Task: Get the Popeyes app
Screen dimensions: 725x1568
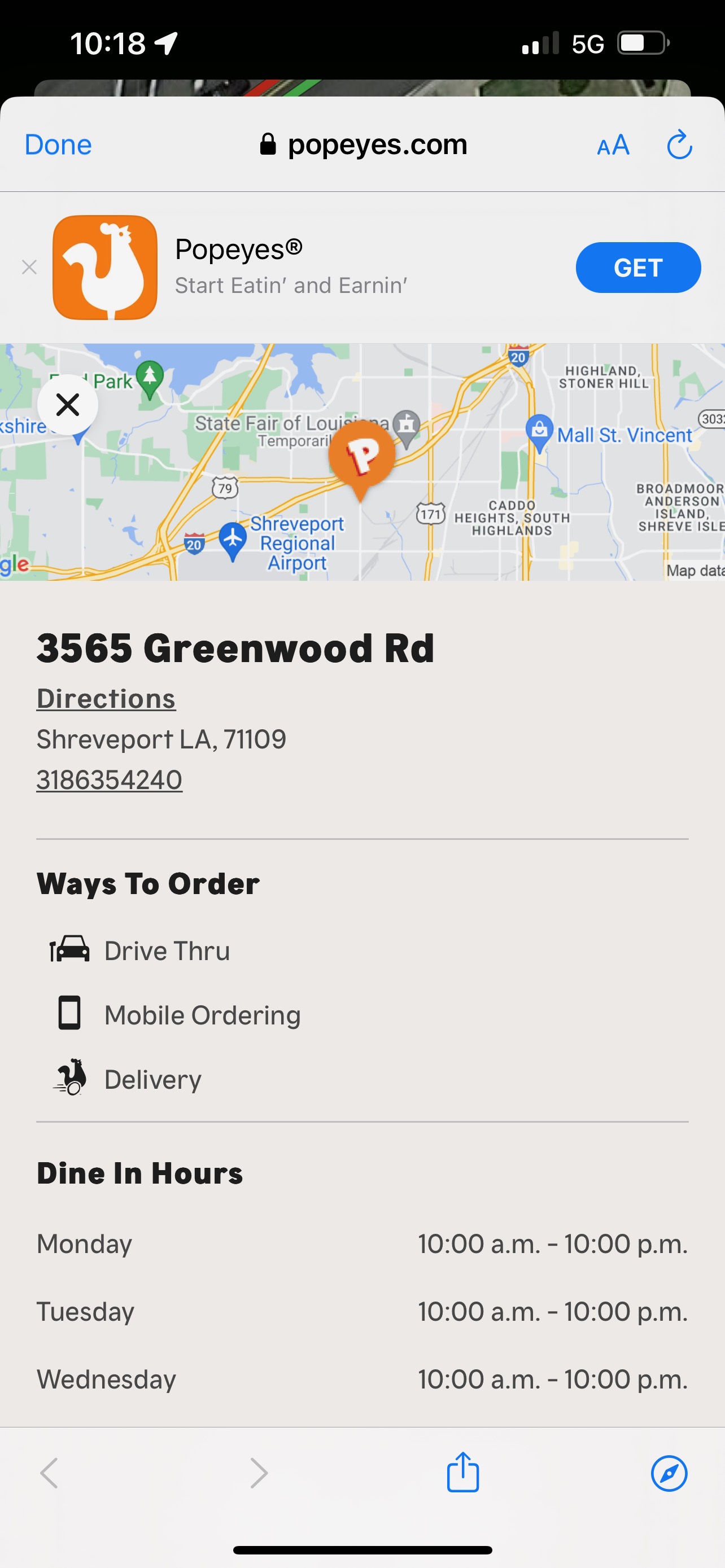Action: (638, 268)
